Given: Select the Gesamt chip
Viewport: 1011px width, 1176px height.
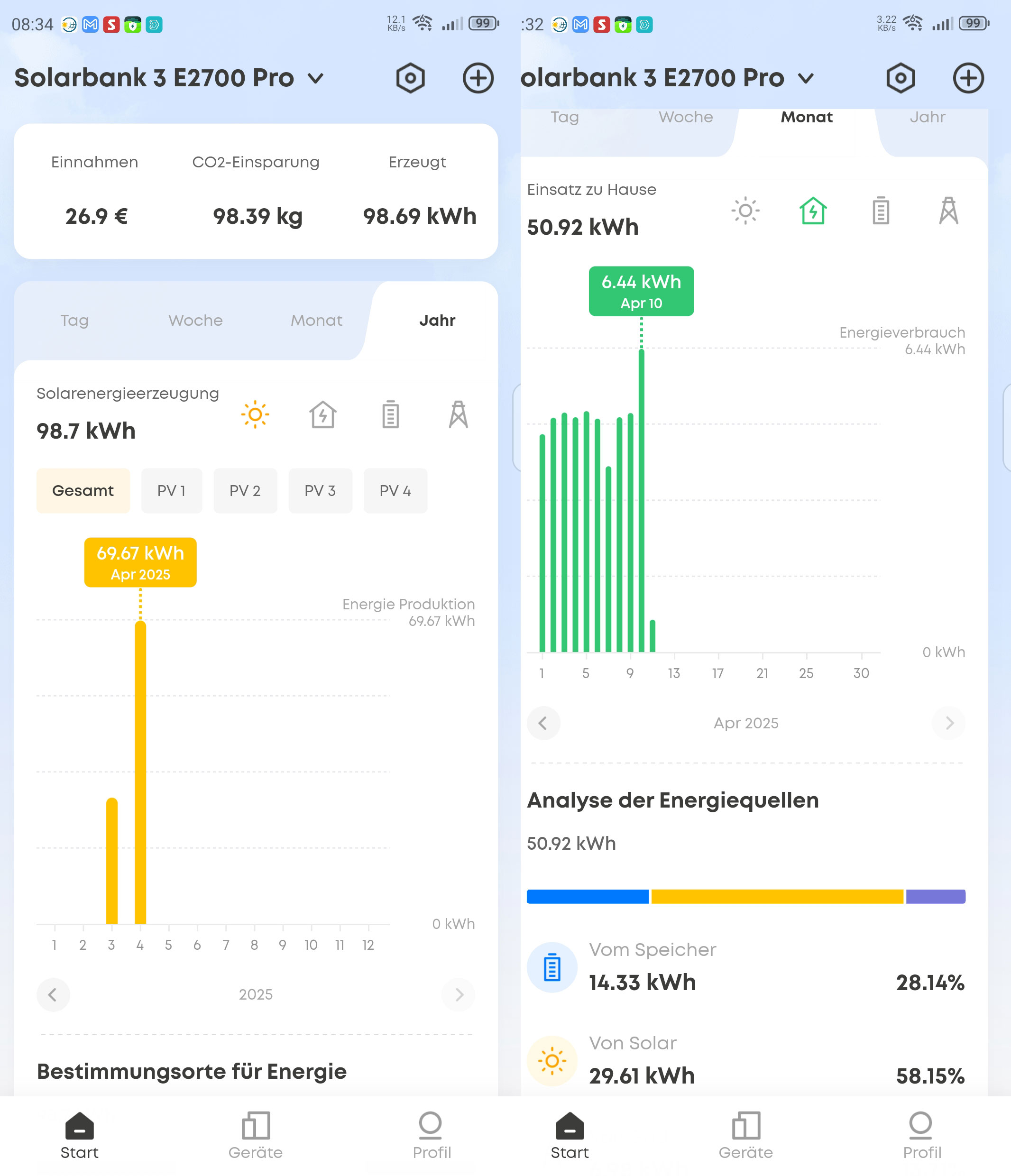Looking at the screenshot, I should [83, 491].
